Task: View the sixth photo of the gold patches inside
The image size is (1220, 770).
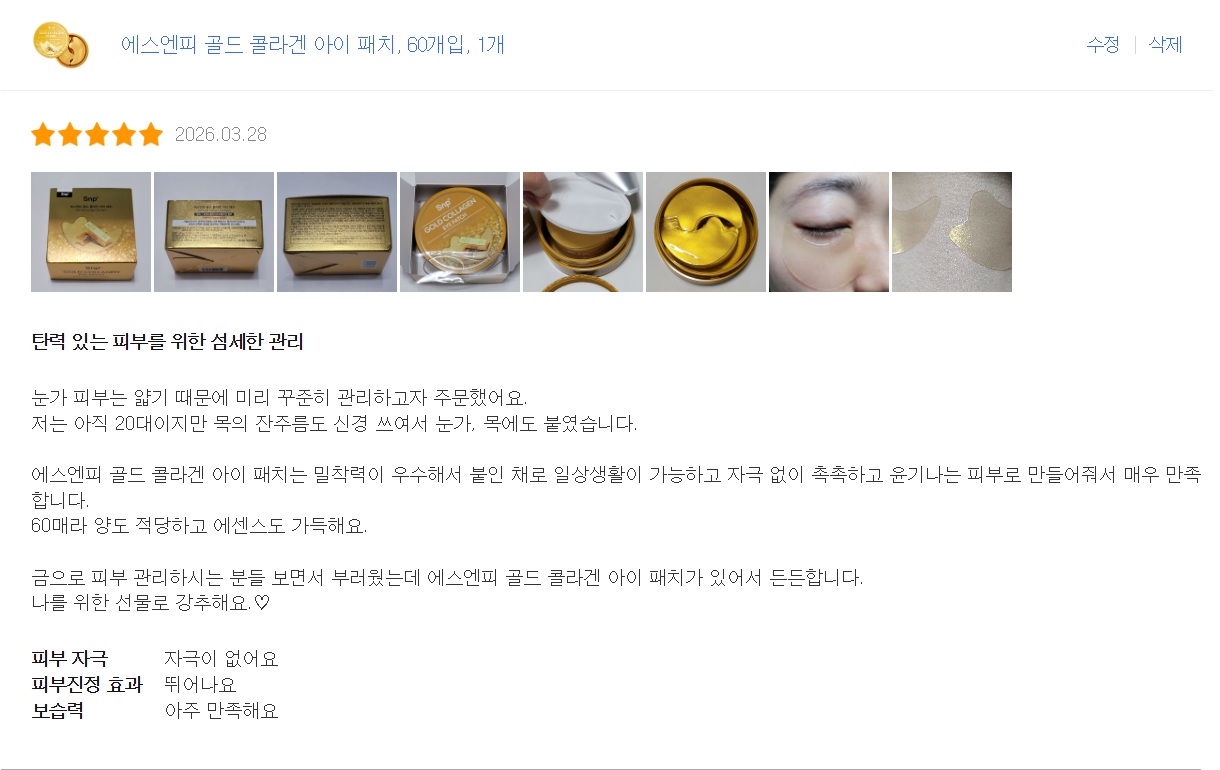Action: pos(706,232)
